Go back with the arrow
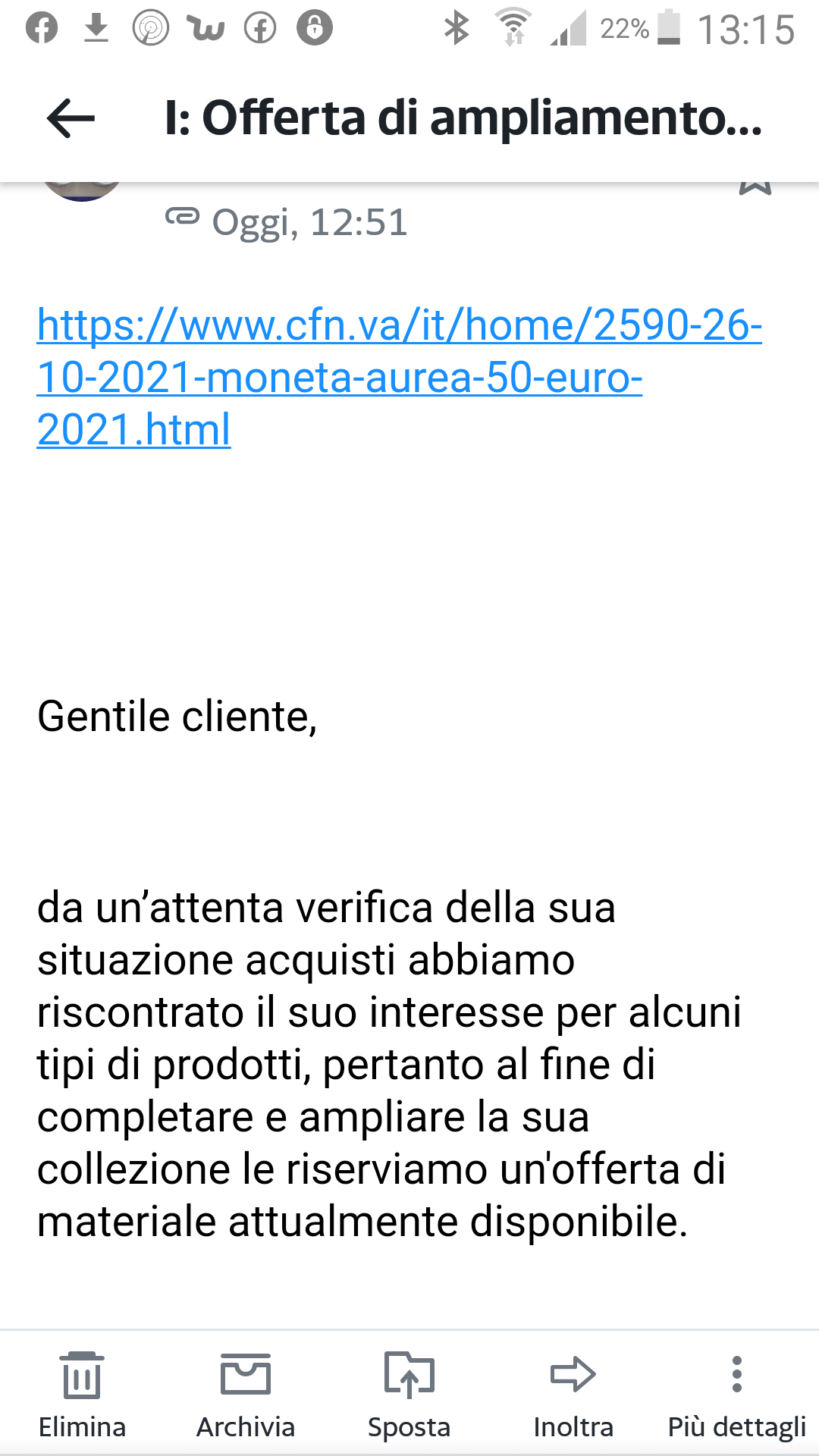Screen dimensions: 819x1456 tap(71, 119)
